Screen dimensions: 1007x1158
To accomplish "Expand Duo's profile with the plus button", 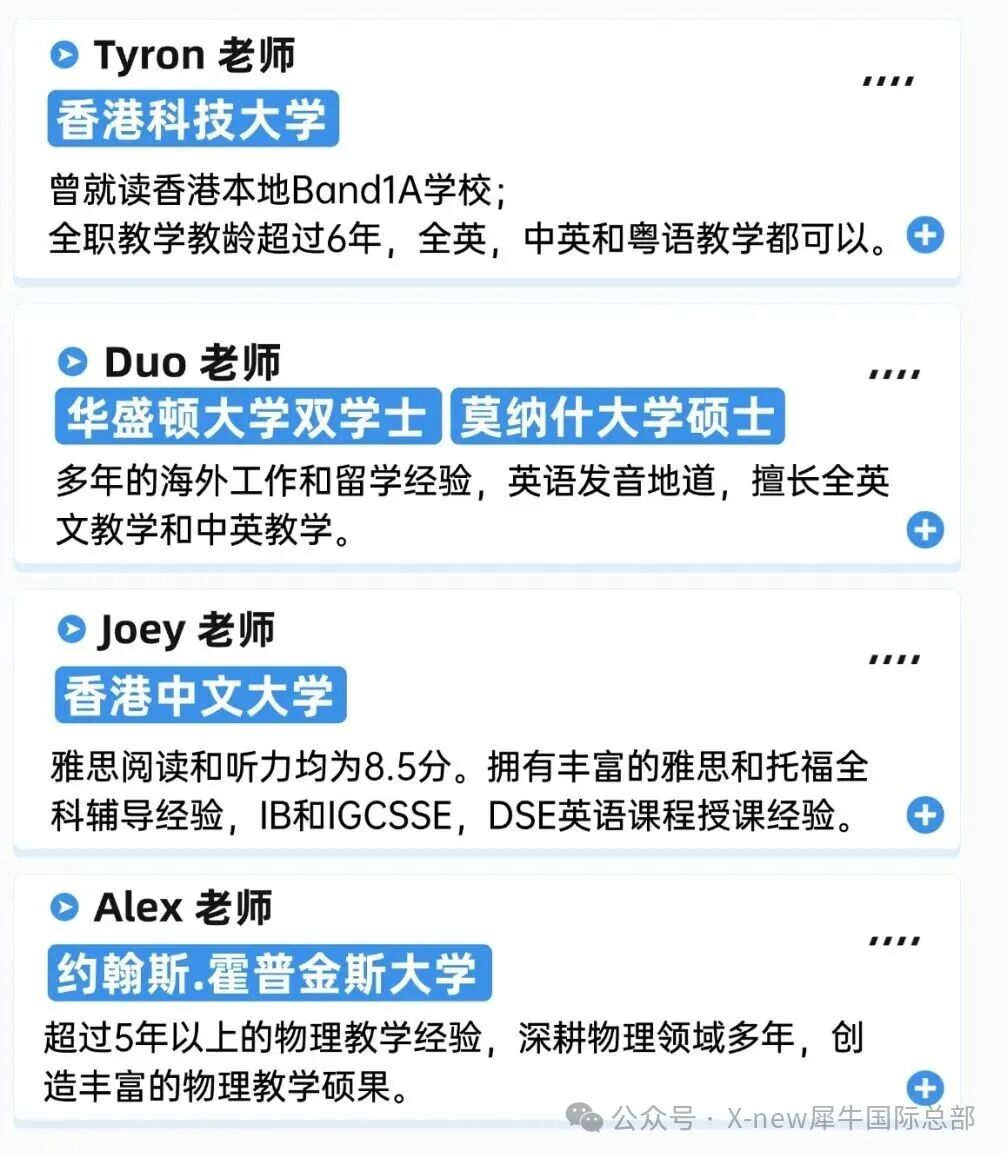I will click(926, 529).
